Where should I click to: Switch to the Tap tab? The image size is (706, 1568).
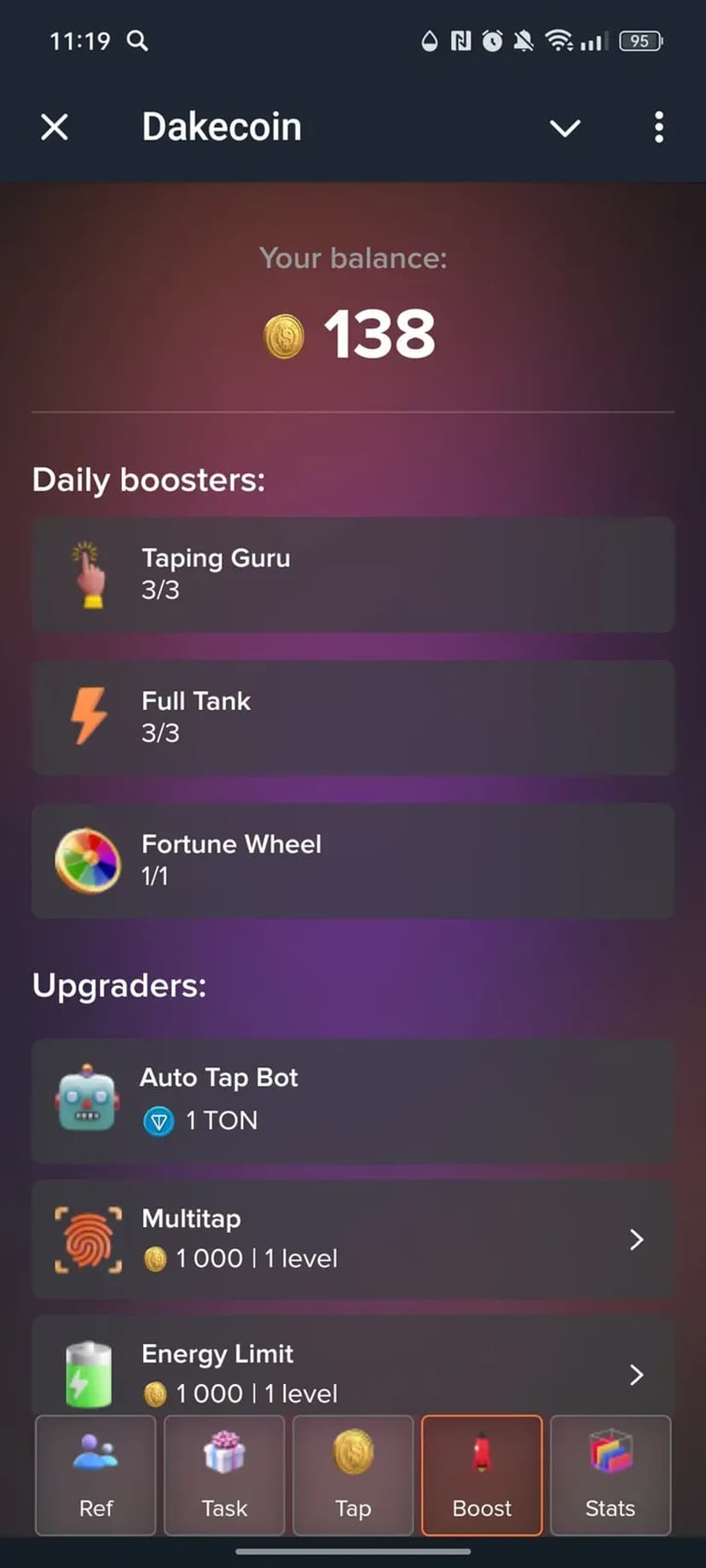point(353,1474)
